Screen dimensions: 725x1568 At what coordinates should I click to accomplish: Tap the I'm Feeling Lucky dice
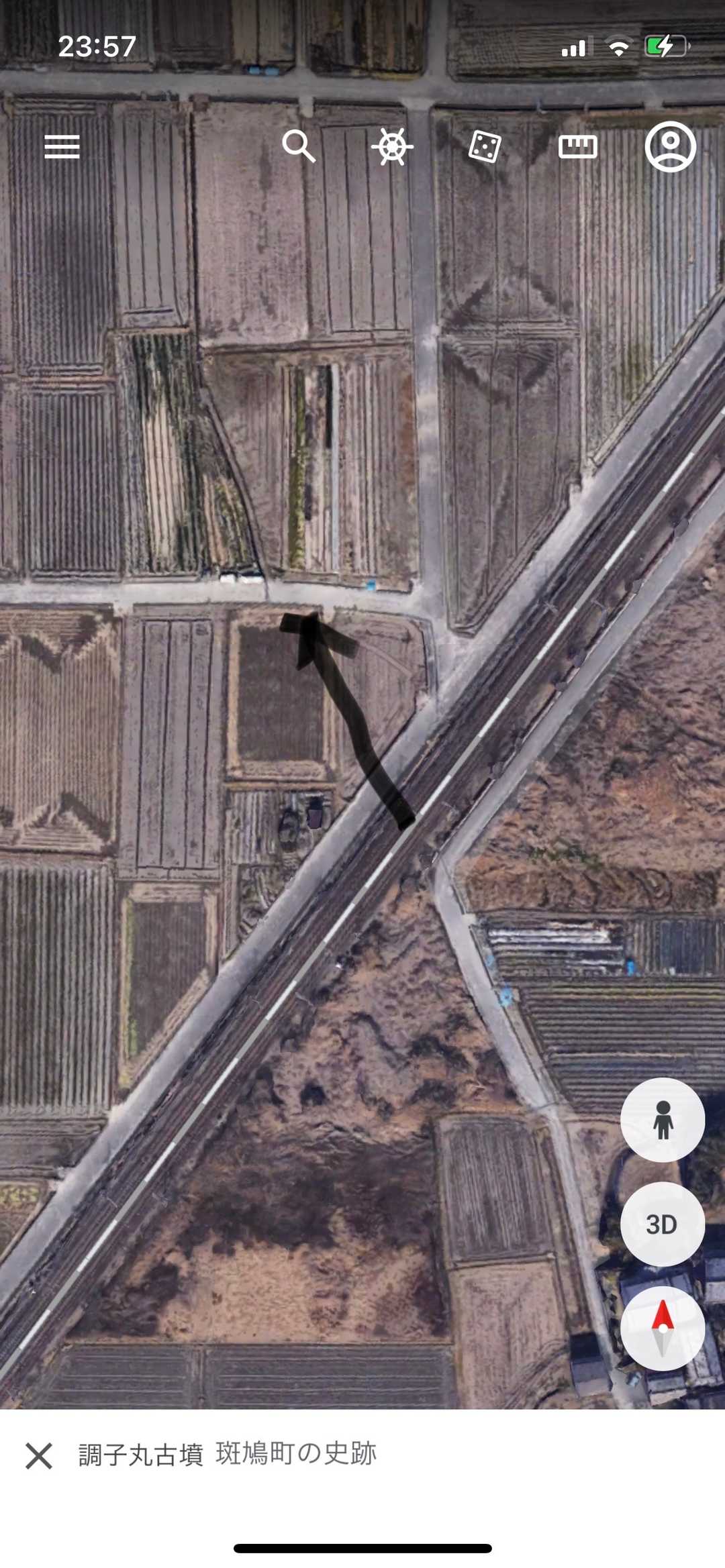pyautogui.click(x=485, y=146)
